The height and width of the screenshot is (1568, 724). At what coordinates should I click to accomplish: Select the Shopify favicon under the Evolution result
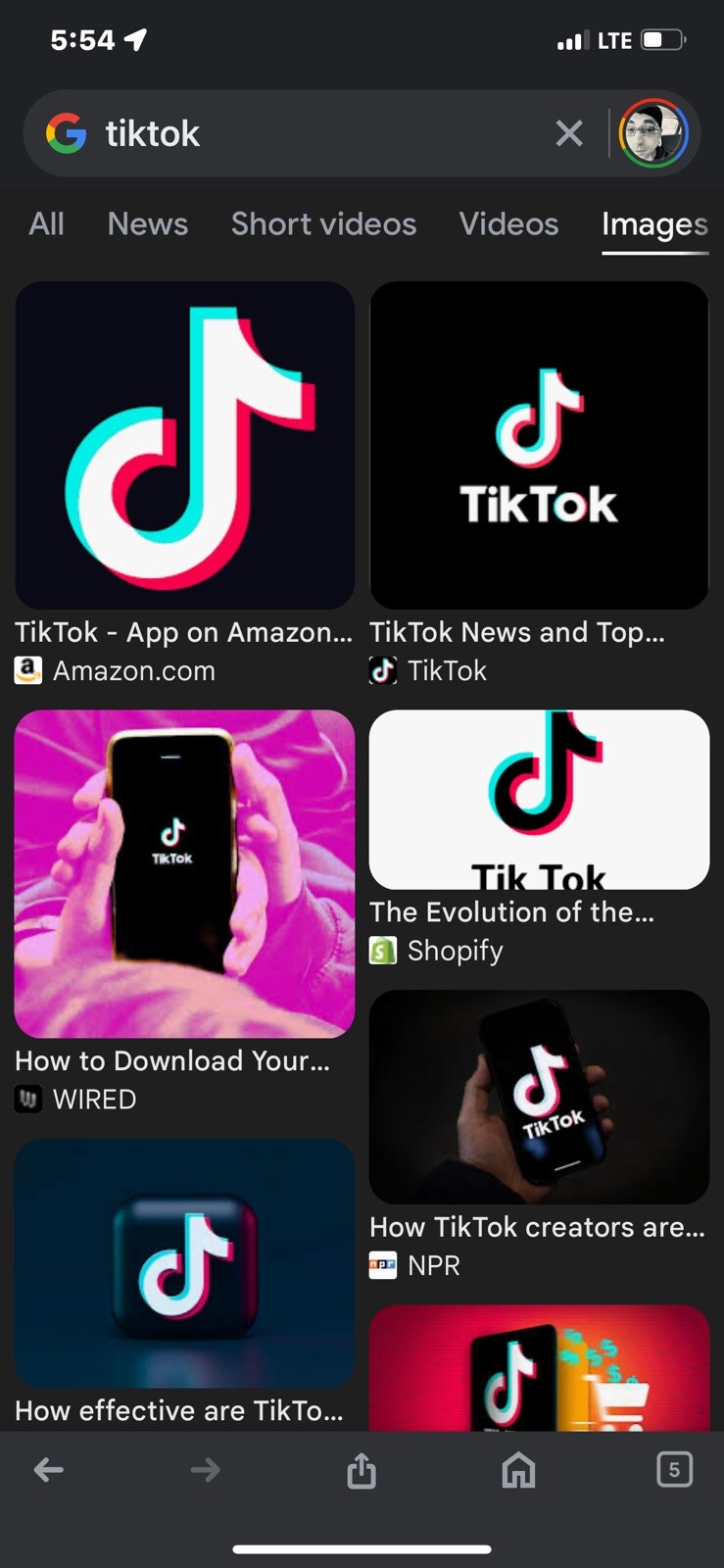[382, 950]
